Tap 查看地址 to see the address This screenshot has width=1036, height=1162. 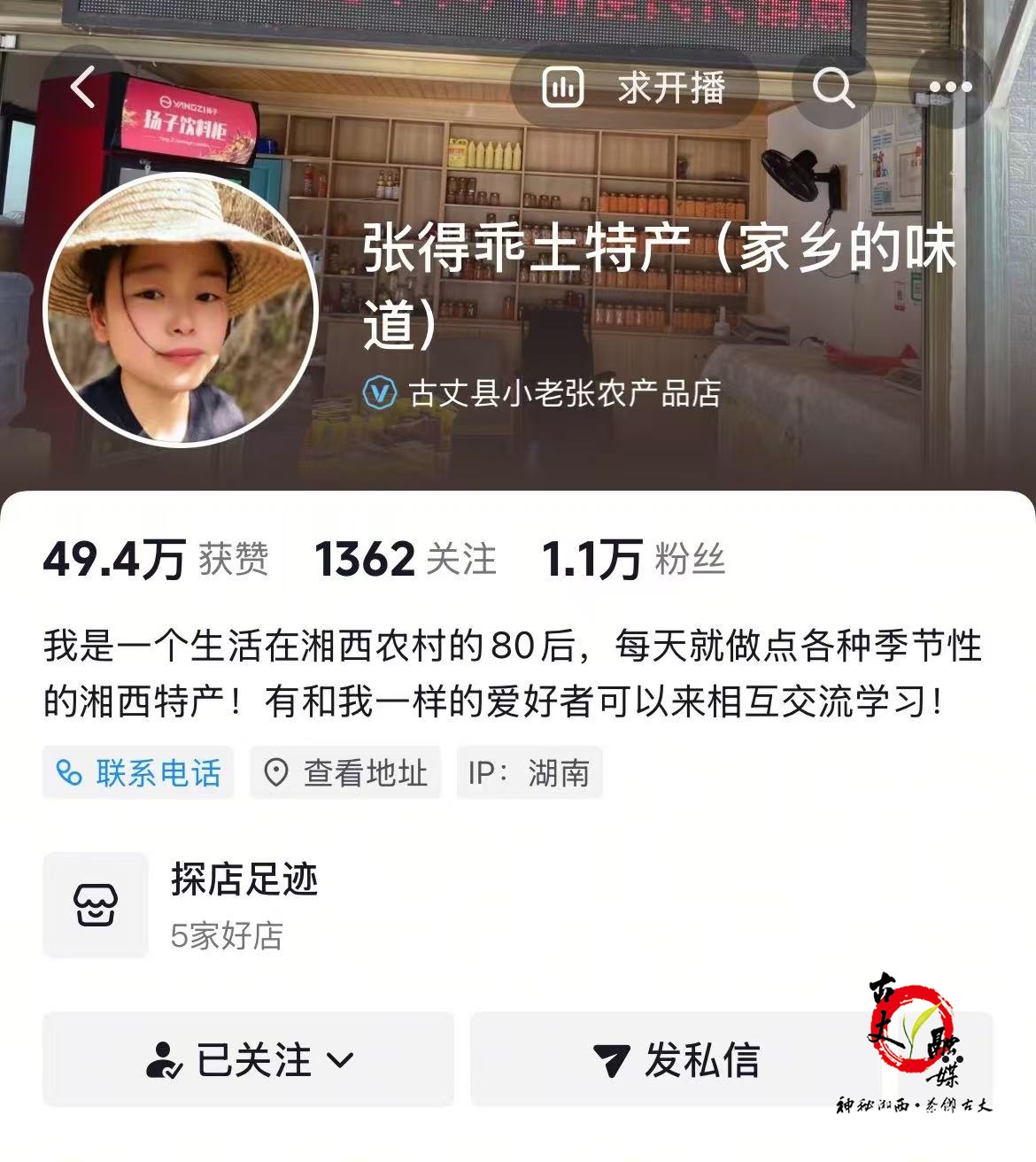tap(345, 773)
